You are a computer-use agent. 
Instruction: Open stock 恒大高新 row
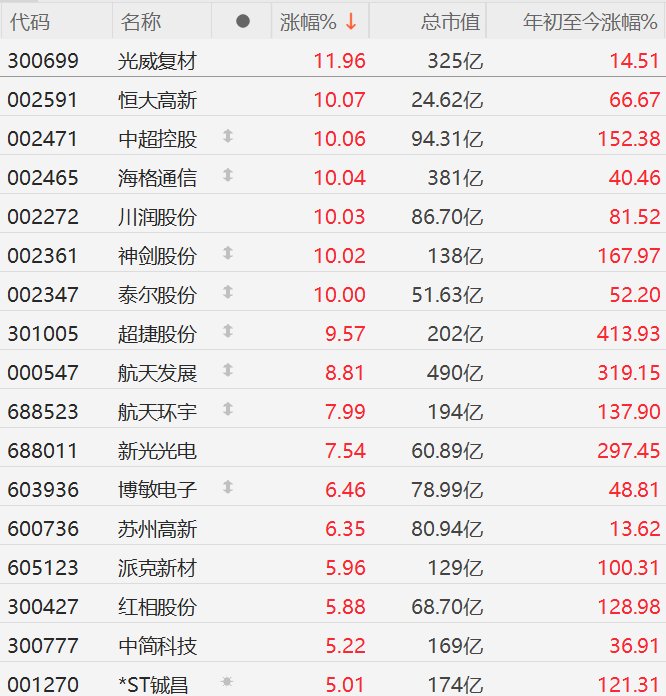[157, 100]
